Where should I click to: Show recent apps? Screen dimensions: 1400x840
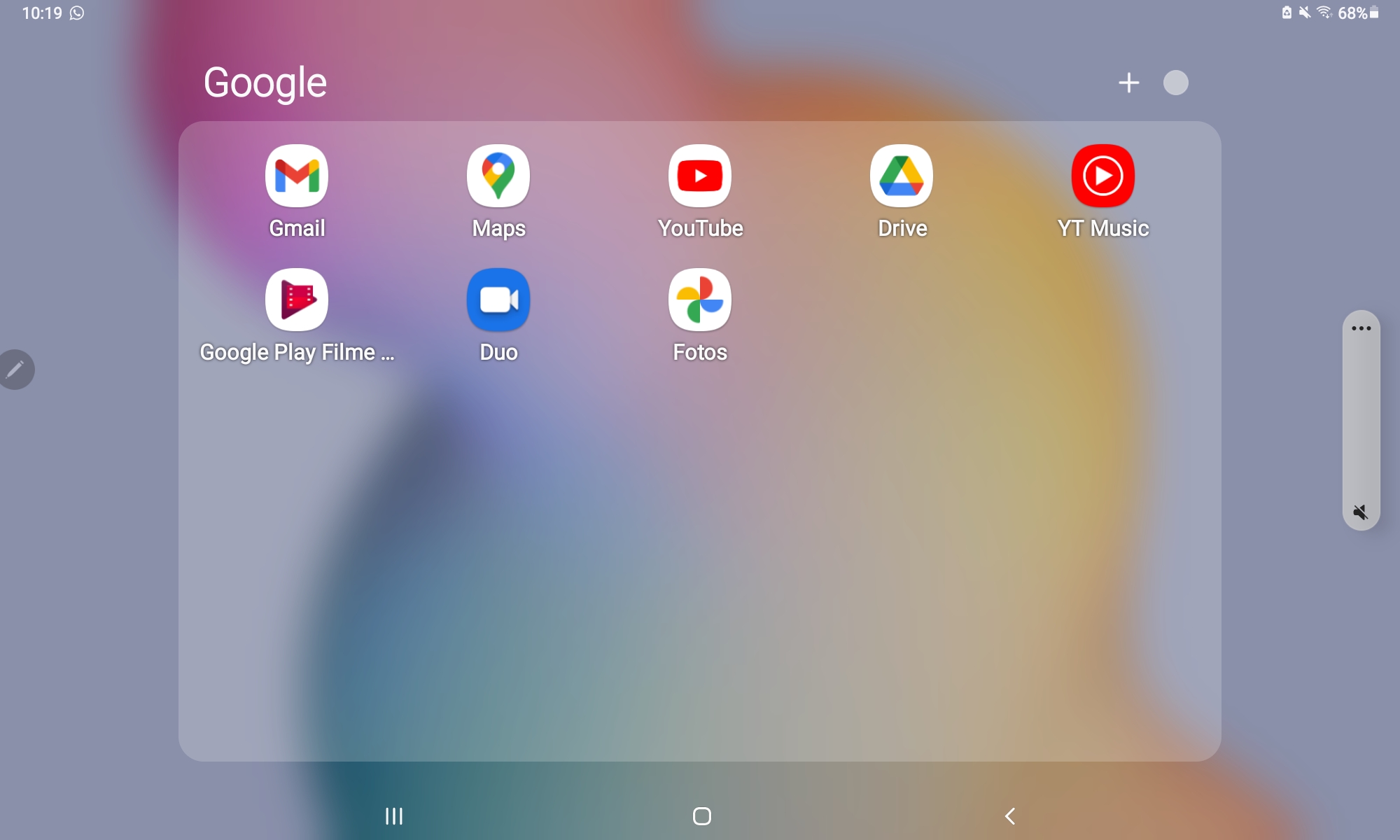(394, 816)
